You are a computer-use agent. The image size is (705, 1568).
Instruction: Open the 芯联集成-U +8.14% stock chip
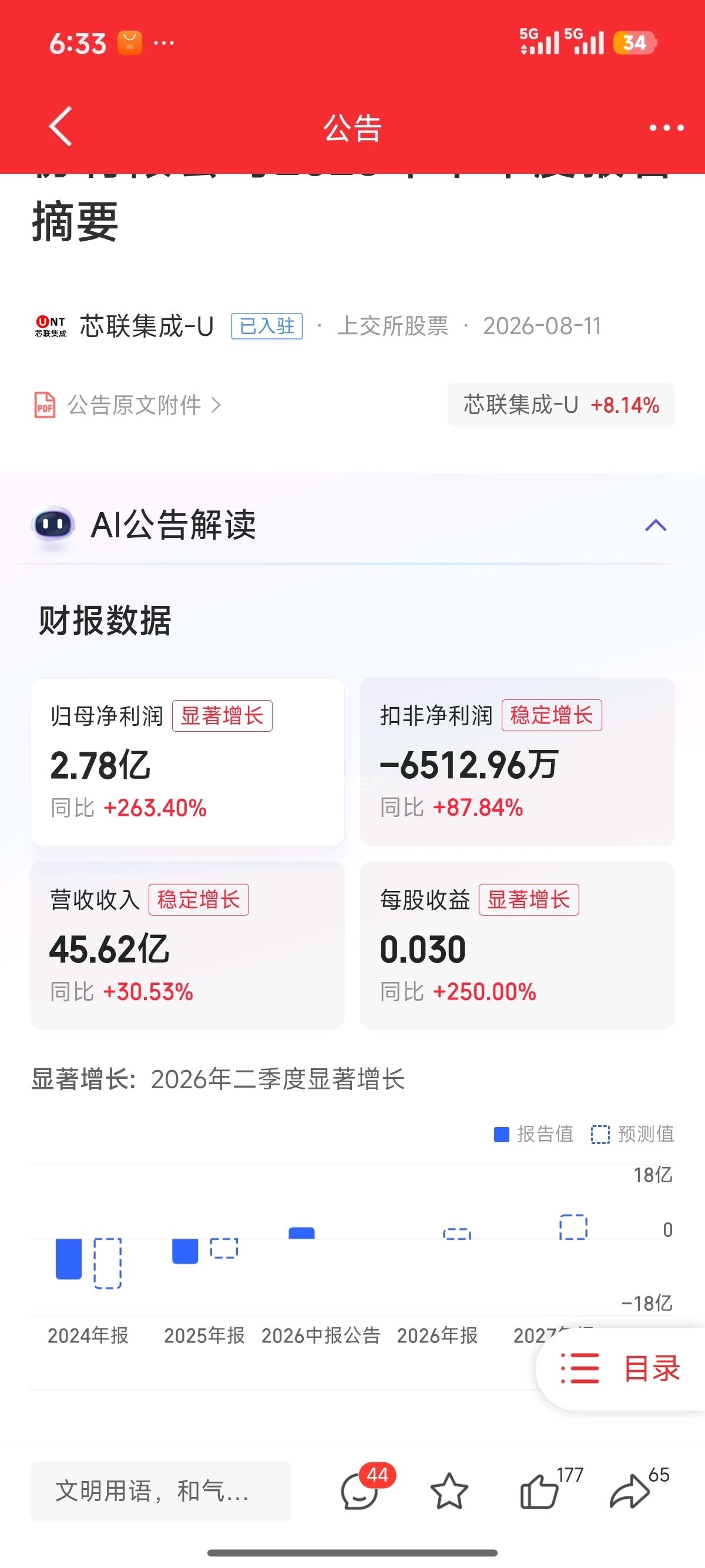560,405
